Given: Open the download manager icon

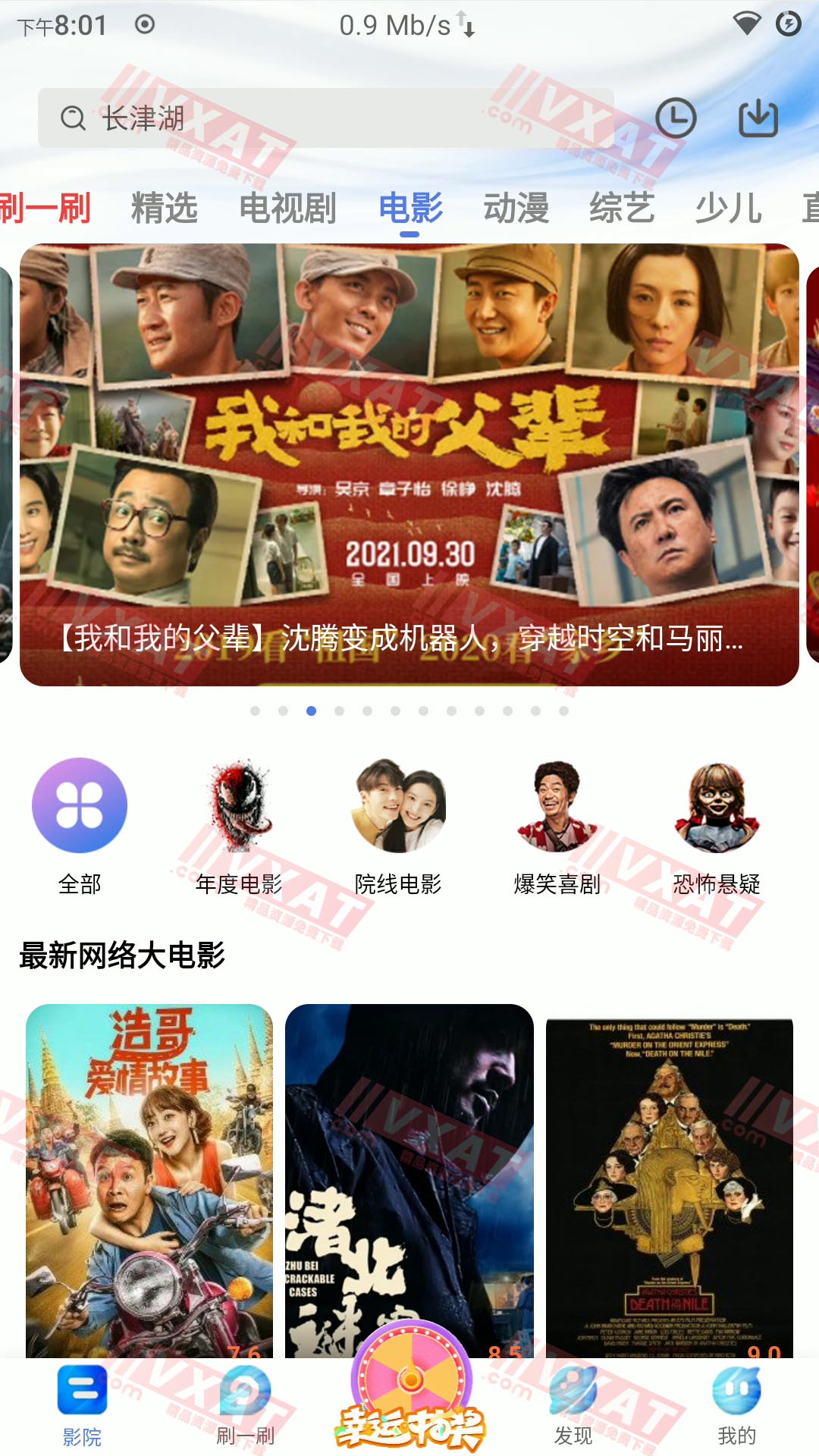Looking at the screenshot, I should point(760,118).
